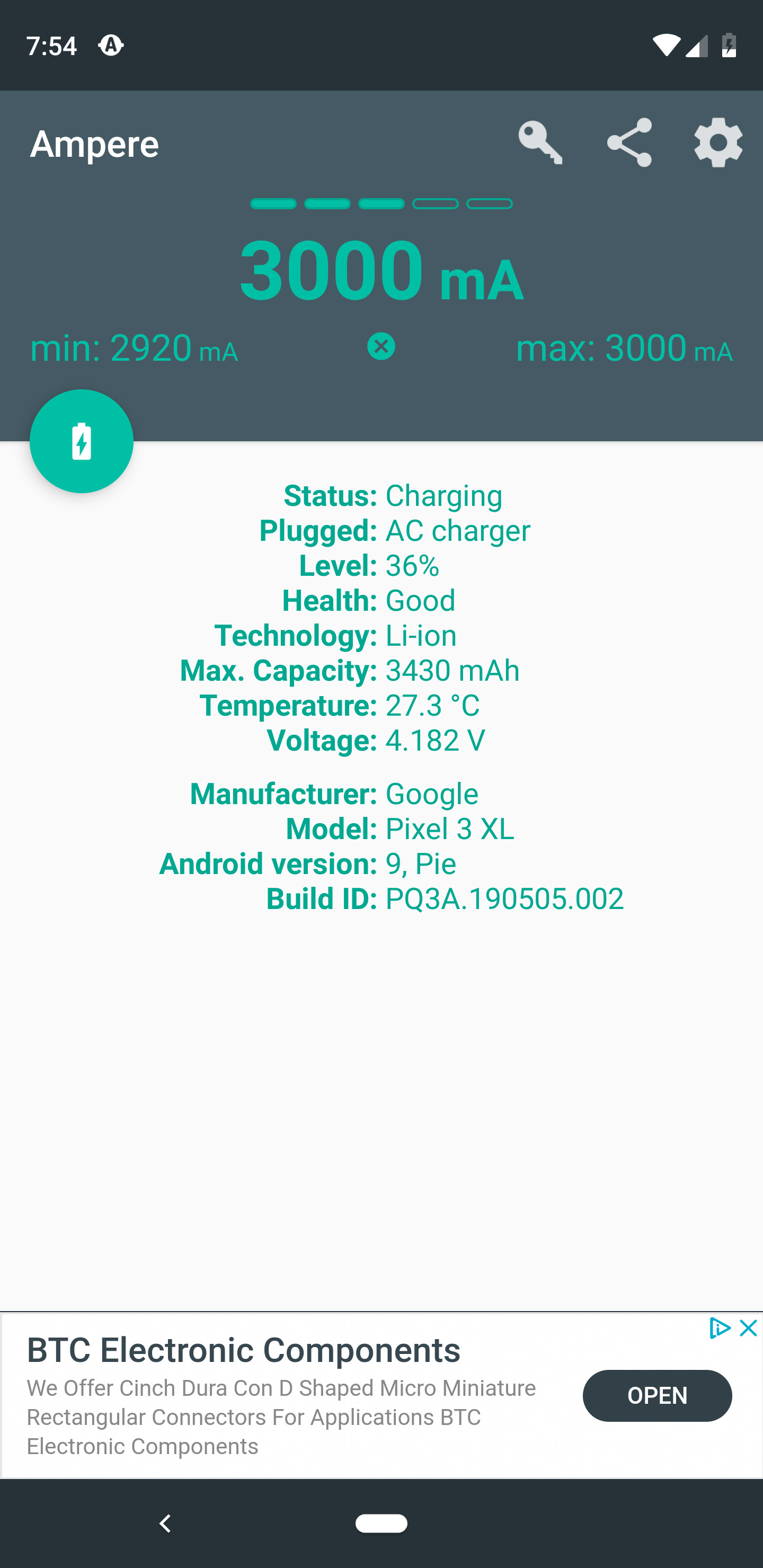Open the BTC Electronic Components ad
This screenshot has width=763, height=1568.
tap(656, 1396)
